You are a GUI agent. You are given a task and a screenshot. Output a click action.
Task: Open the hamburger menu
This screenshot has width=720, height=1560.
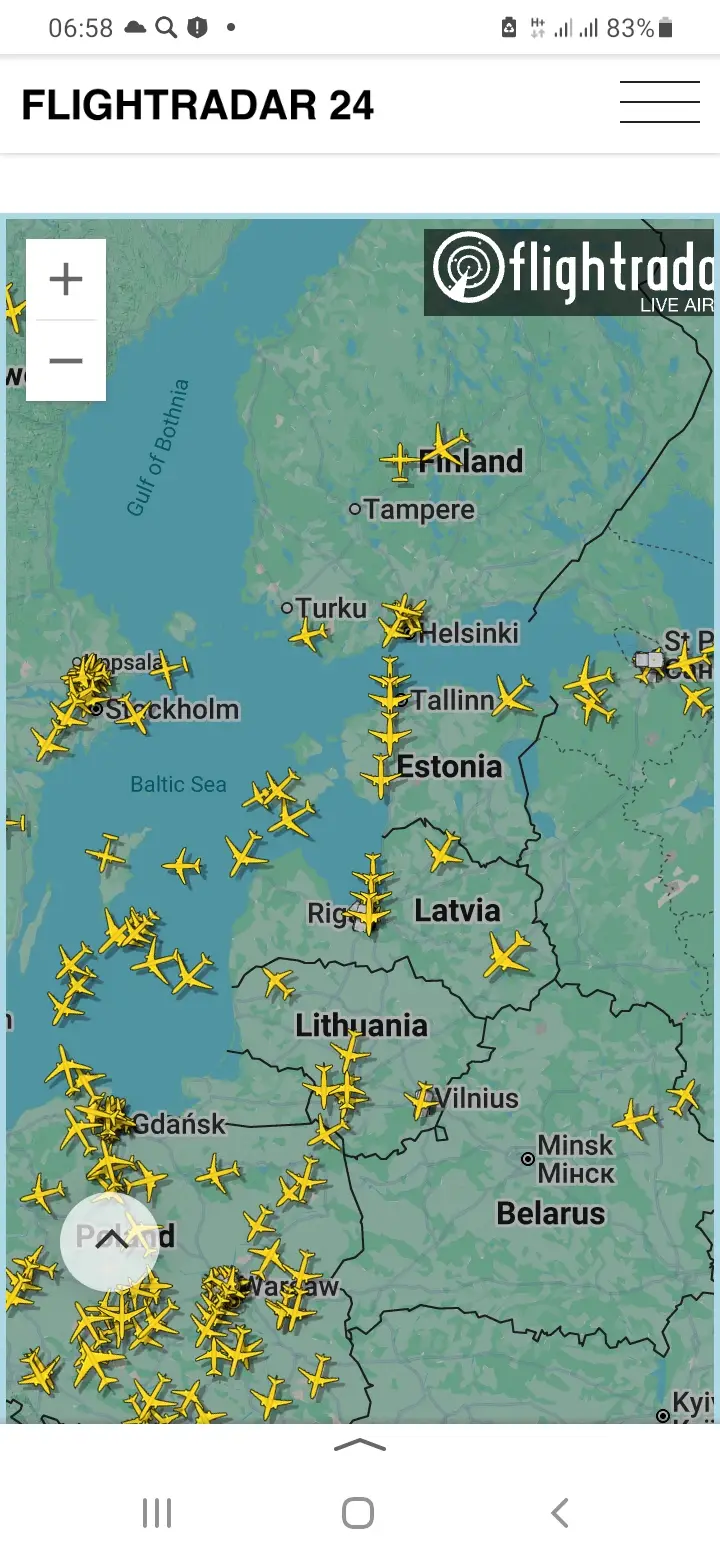659,102
